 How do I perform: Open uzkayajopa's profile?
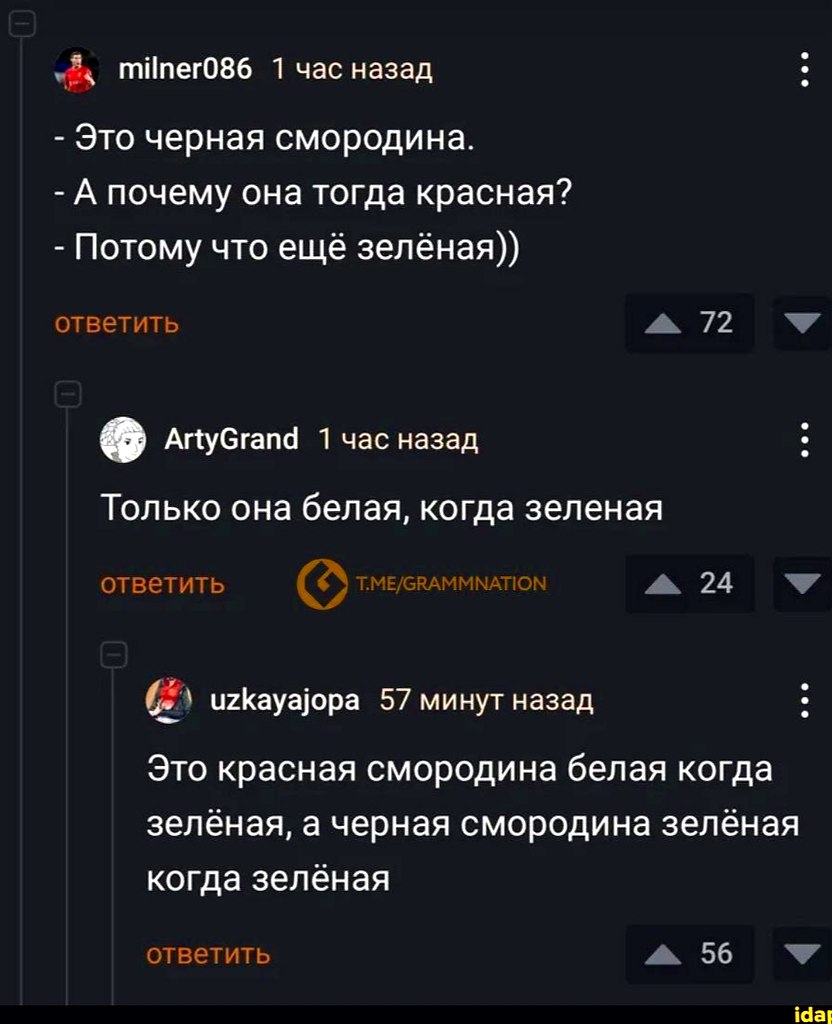pos(286,700)
